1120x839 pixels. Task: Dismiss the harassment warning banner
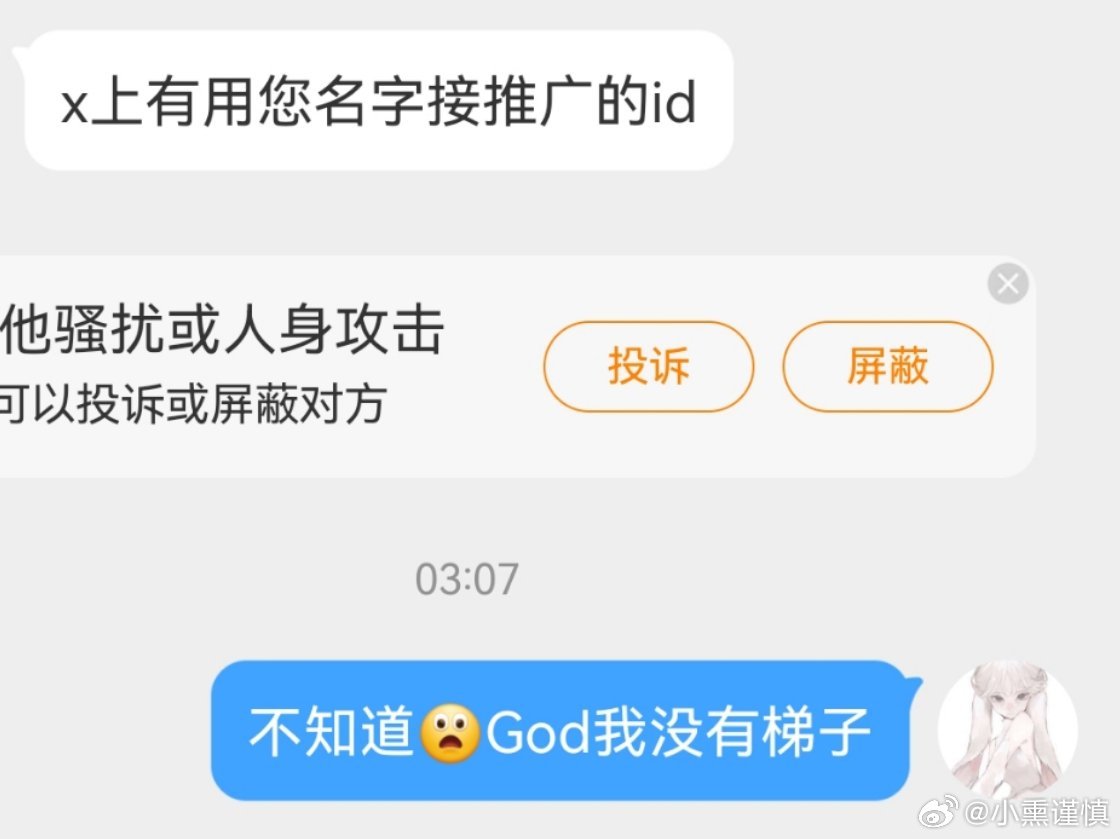click(x=1007, y=285)
